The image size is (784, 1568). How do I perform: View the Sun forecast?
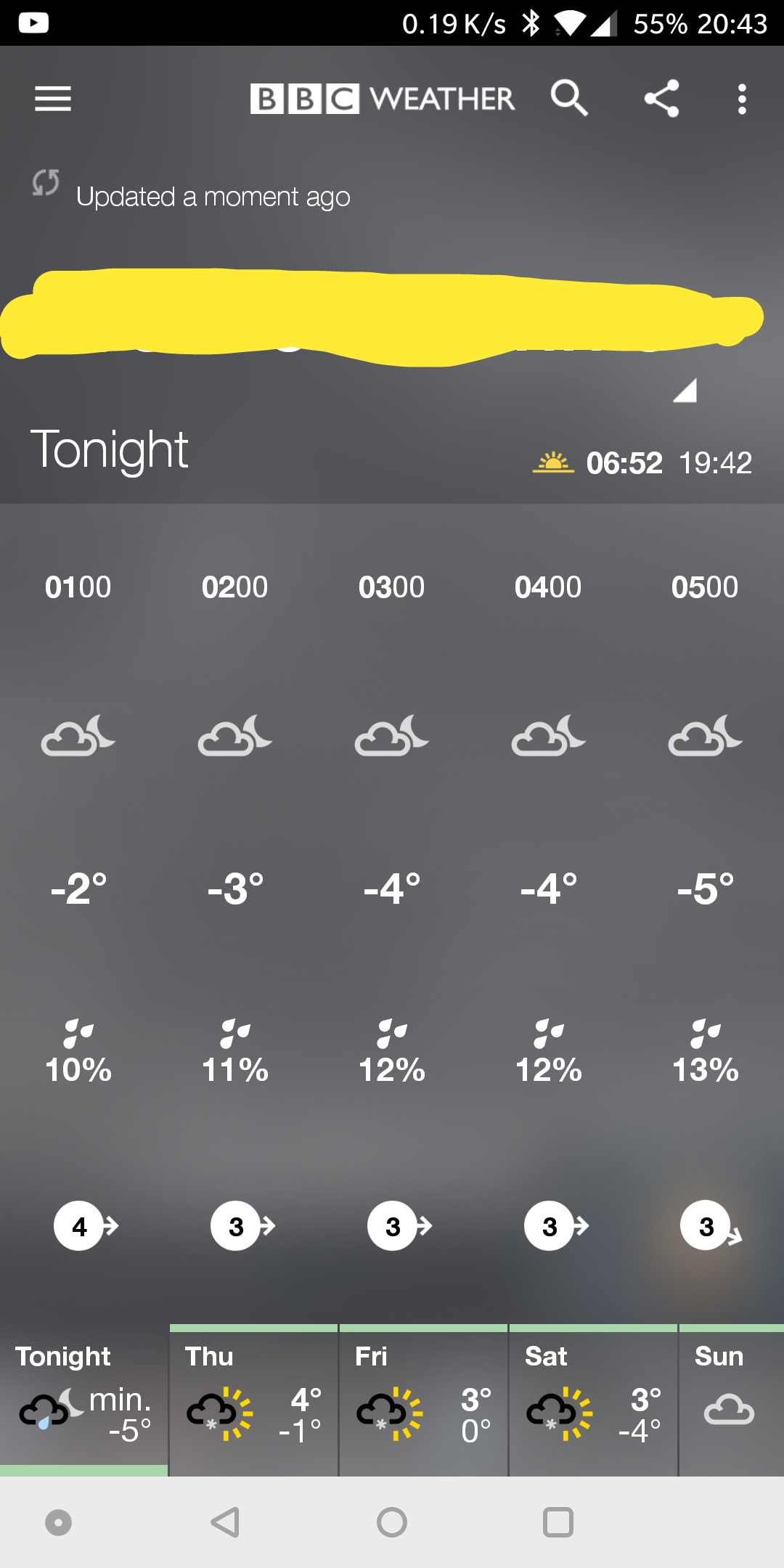(732, 1399)
